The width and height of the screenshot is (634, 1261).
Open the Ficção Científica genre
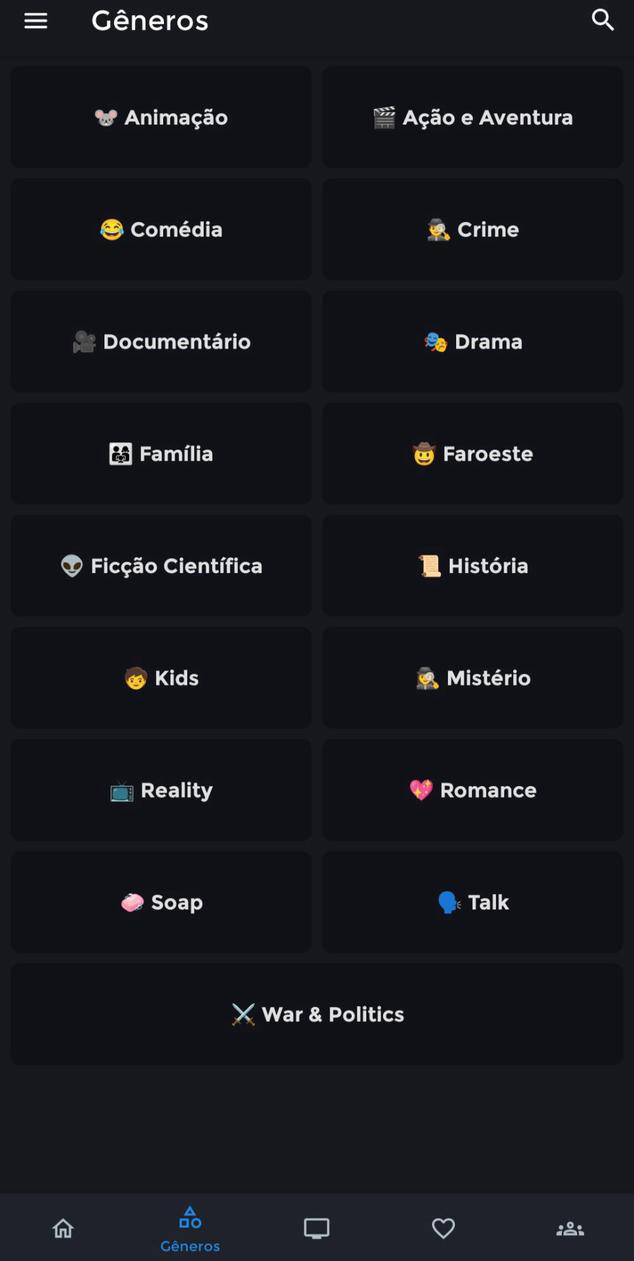click(161, 566)
